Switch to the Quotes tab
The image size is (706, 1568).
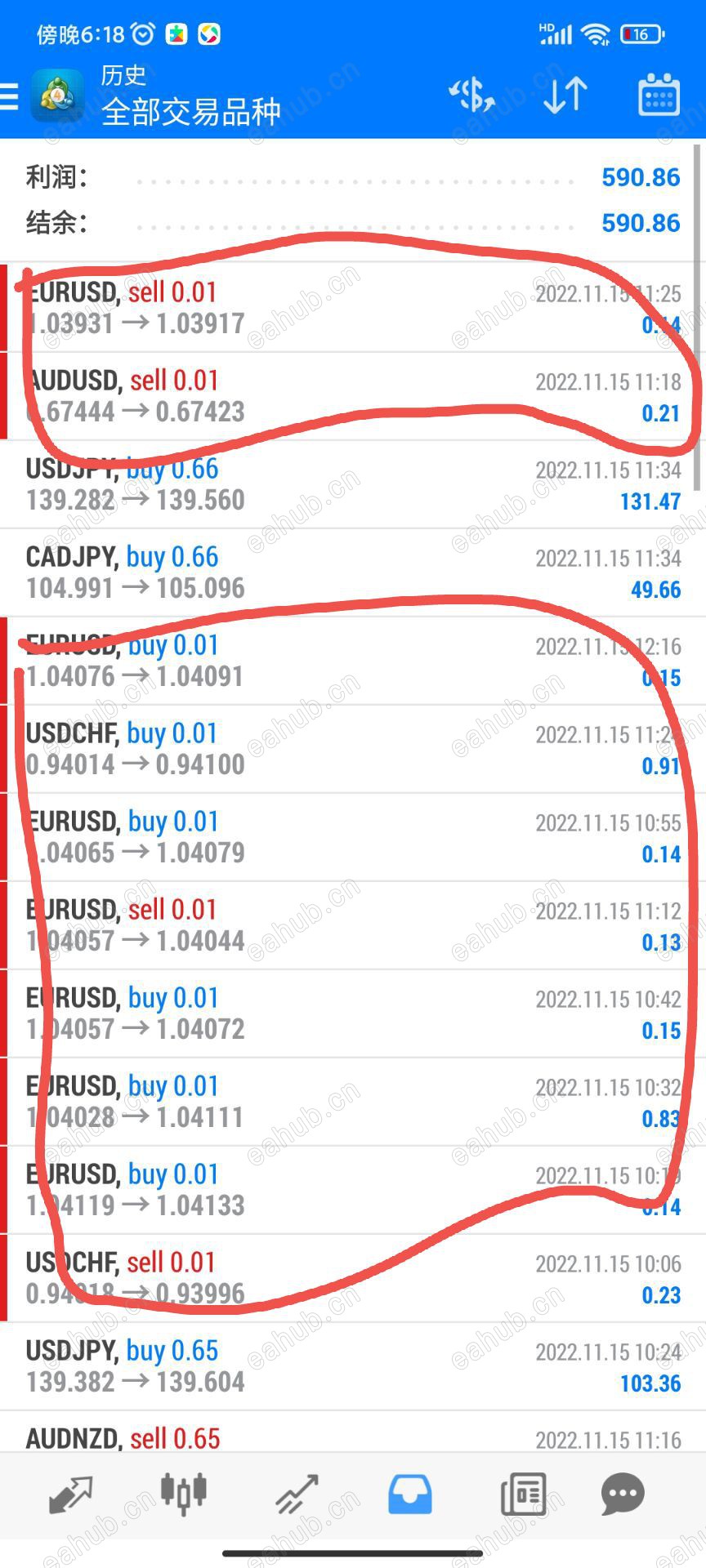71,1494
